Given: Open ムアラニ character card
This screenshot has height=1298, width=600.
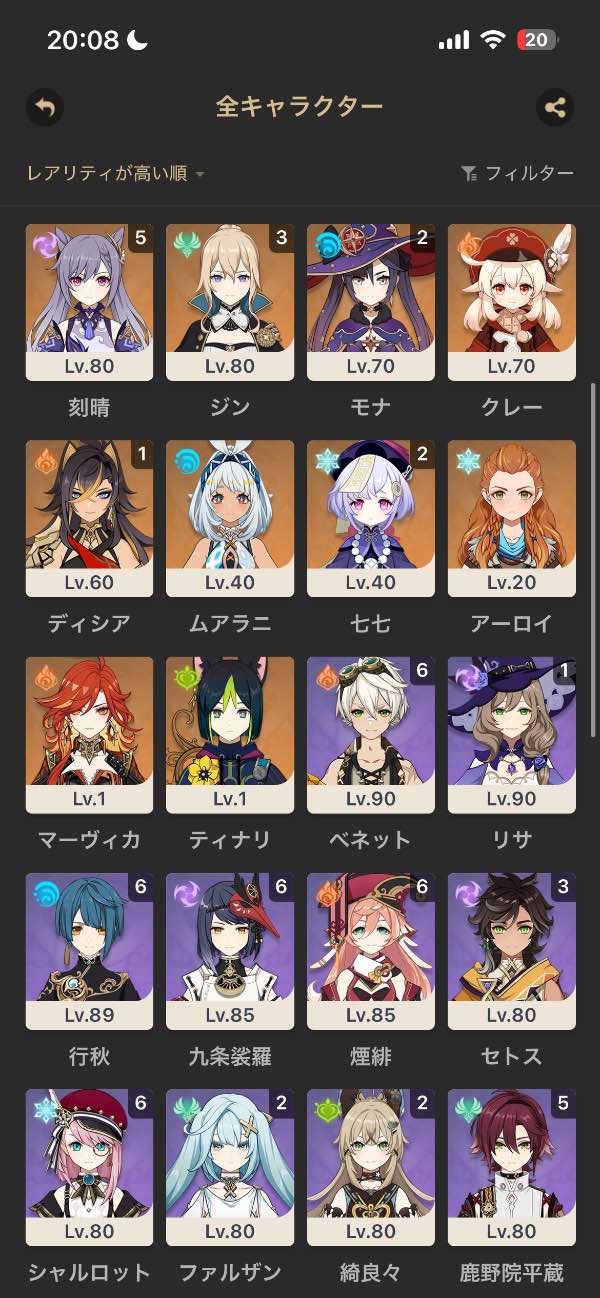Looking at the screenshot, I should coord(230,518).
